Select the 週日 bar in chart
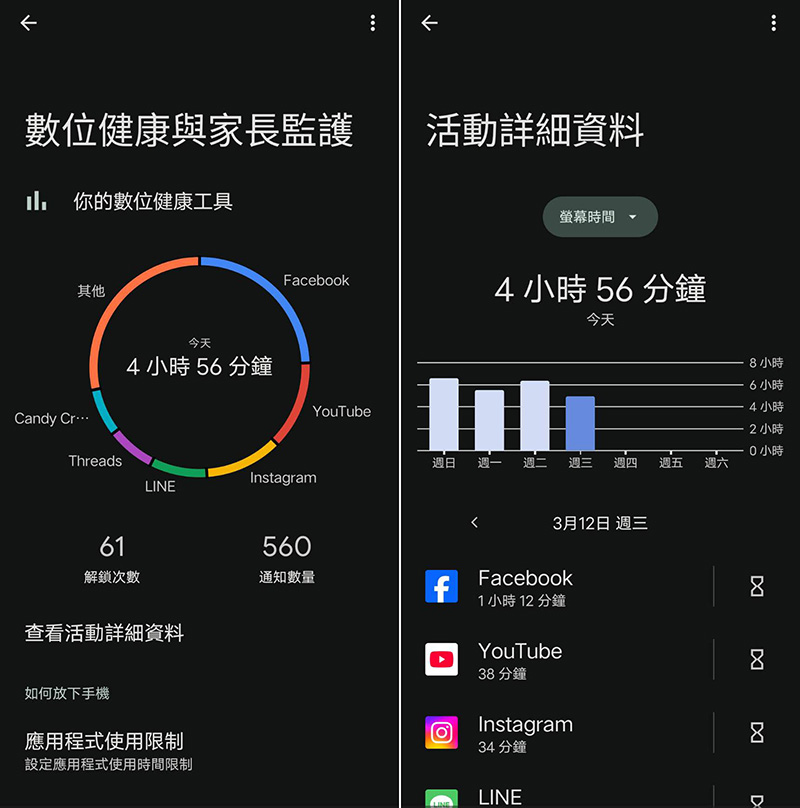The width and height of the screenshot is (800, 808). (x=444, y=414)
